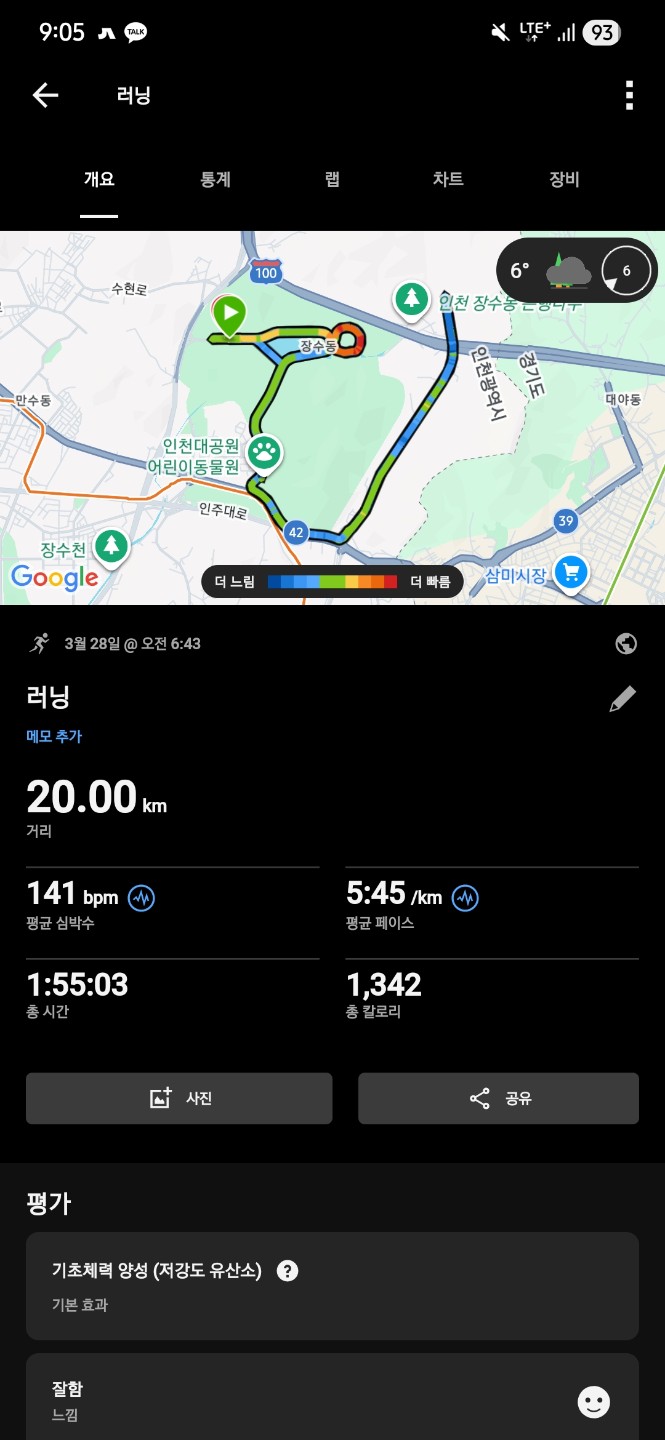Share the run with 공유 button
The height and width of the screenshot is (1440, 665).
pos(498,1098)
